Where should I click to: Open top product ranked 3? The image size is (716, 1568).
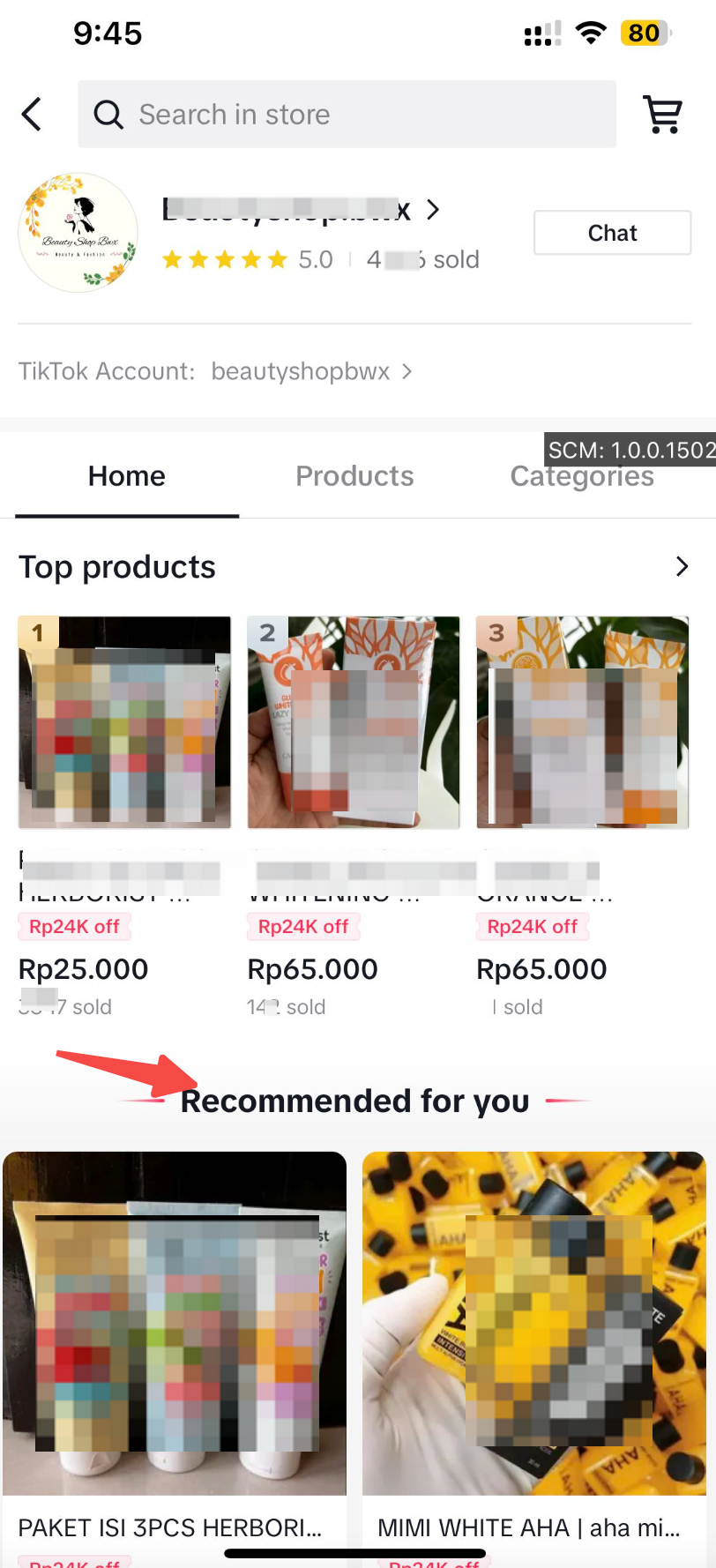(x=582, y=723)
